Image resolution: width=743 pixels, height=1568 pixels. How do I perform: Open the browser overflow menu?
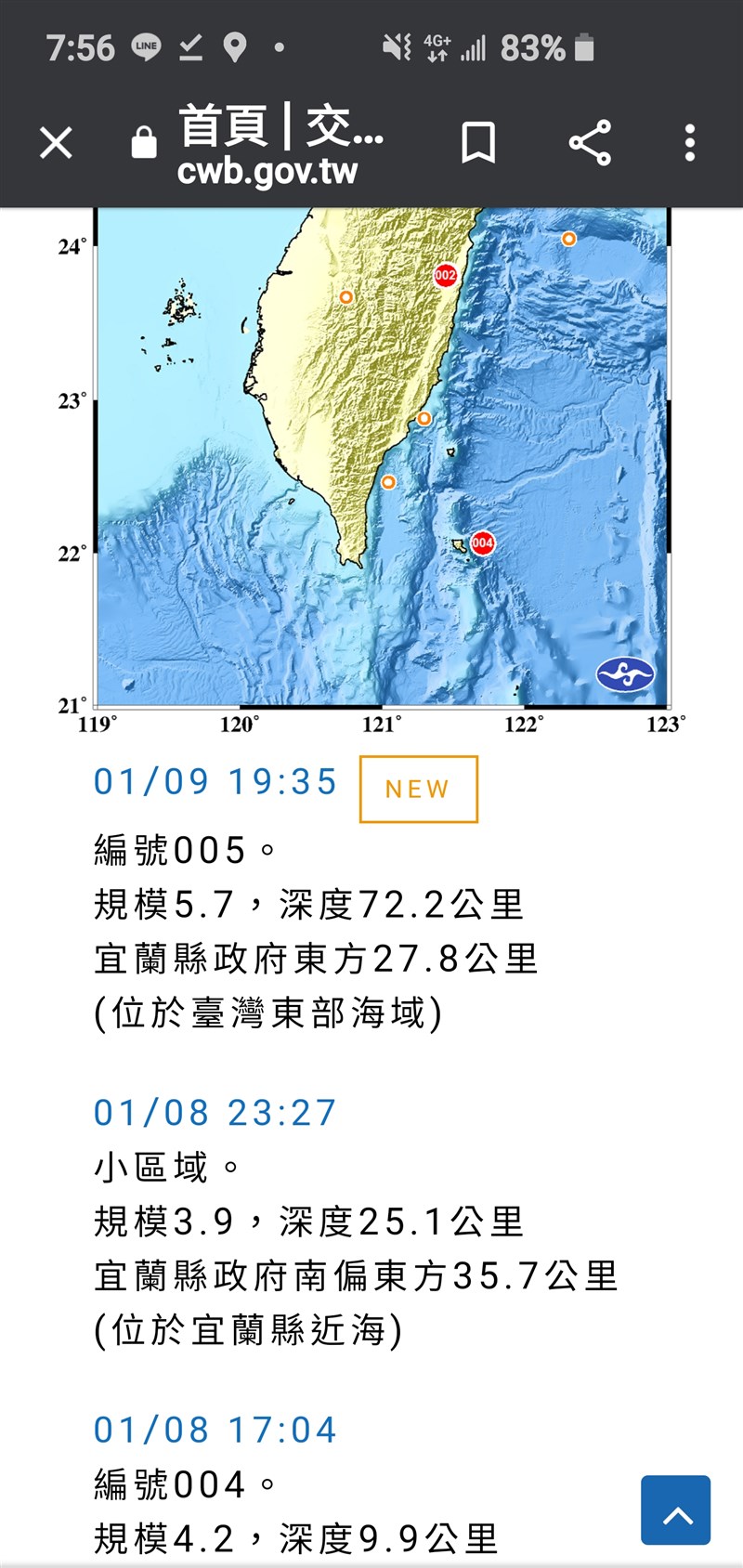coord(689,143)
